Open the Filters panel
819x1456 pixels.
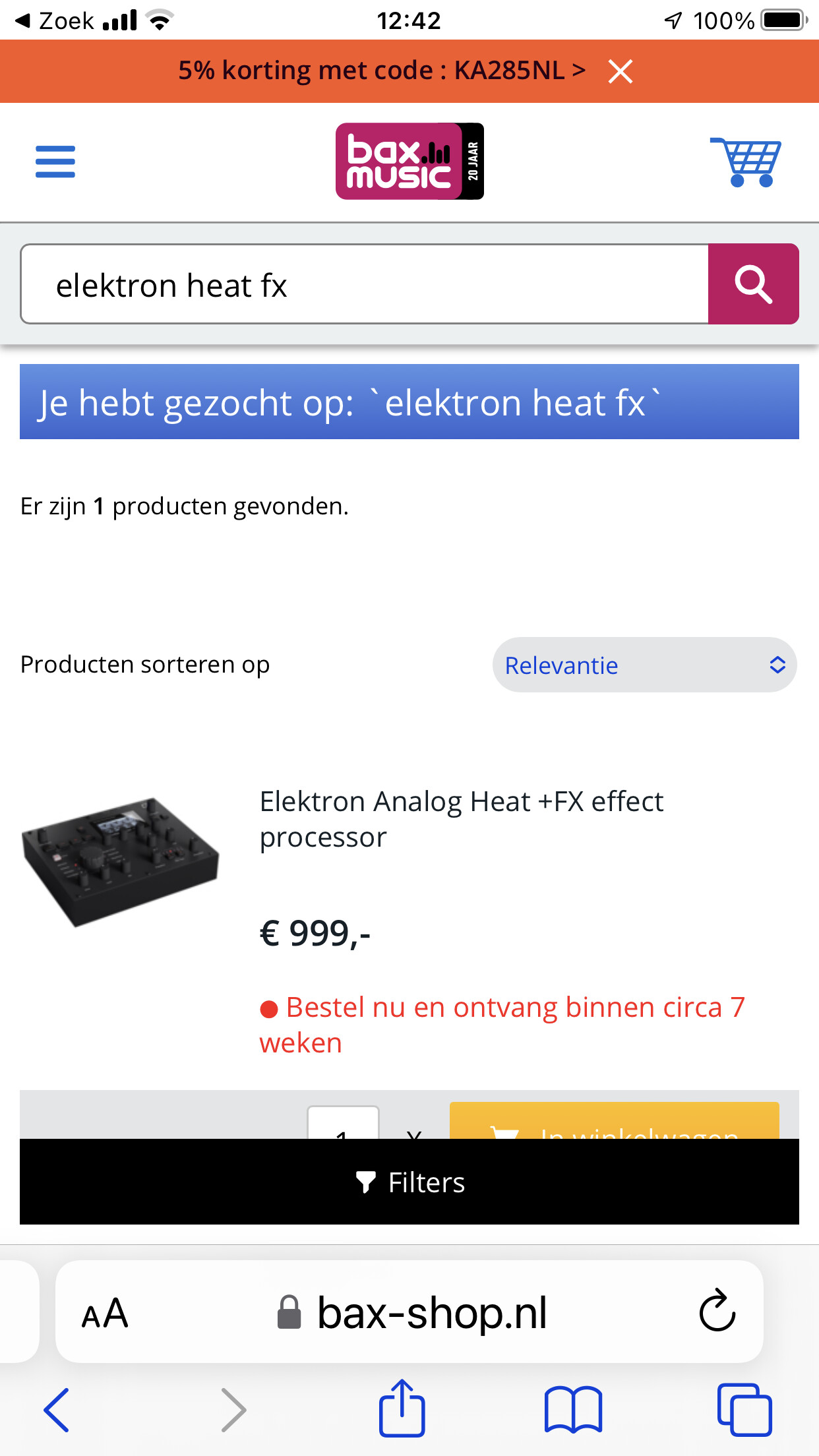tap(409, 1182)
